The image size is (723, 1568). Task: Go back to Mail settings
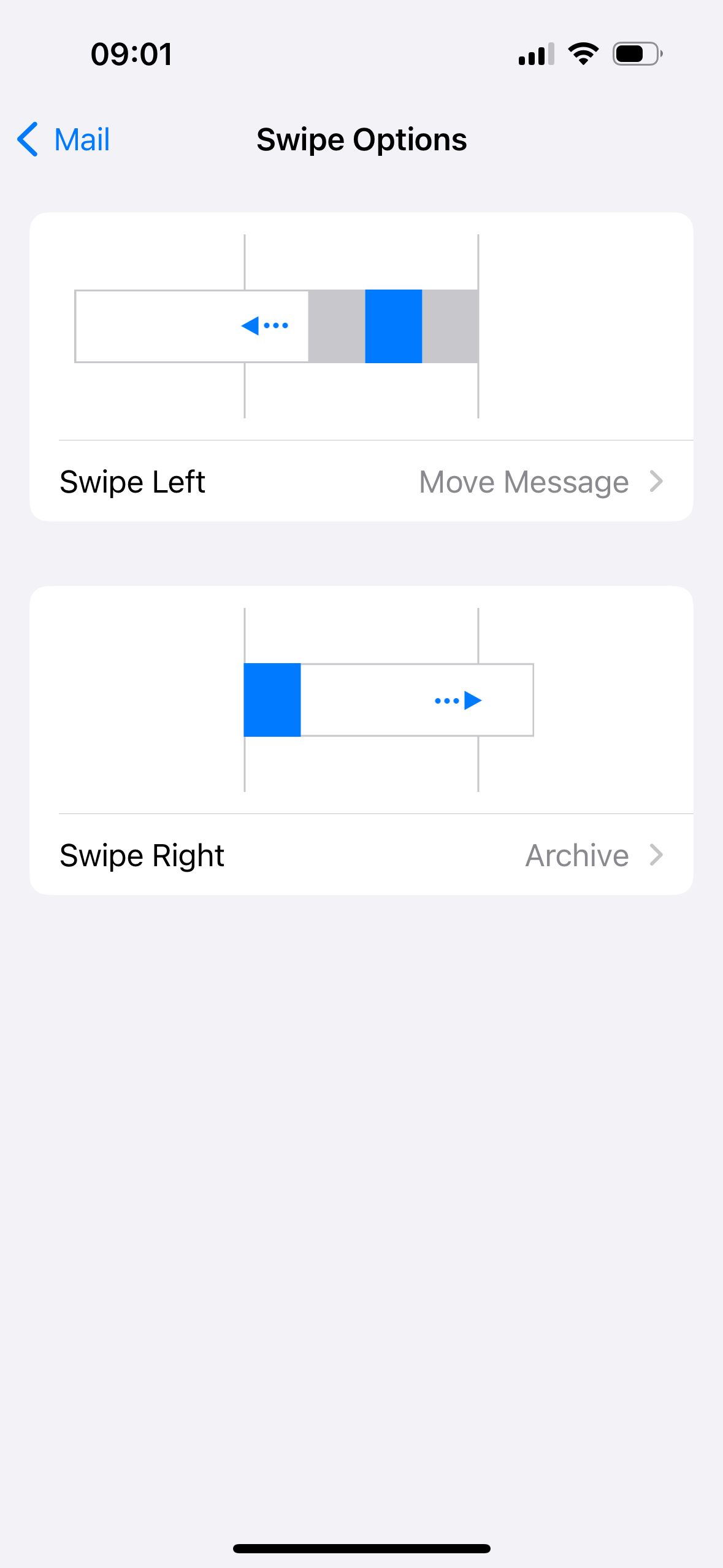click(x=64, y=140)
